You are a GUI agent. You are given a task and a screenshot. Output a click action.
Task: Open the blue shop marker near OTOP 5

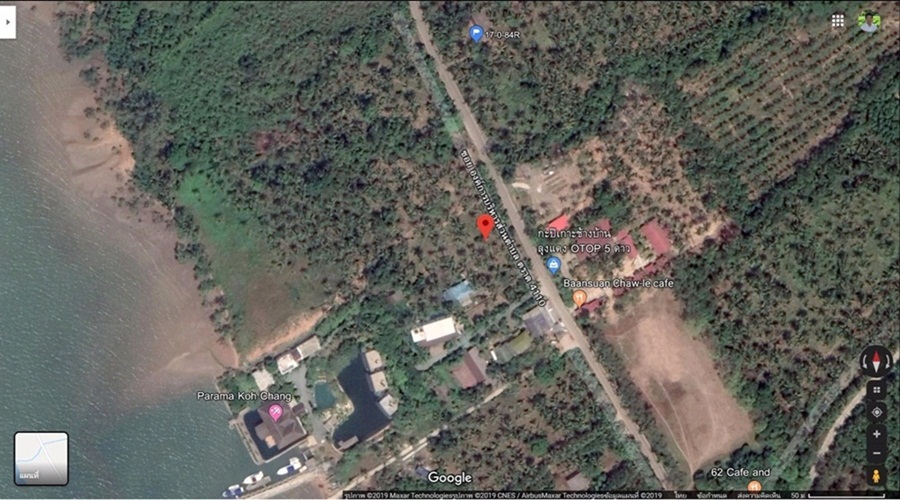553,263
